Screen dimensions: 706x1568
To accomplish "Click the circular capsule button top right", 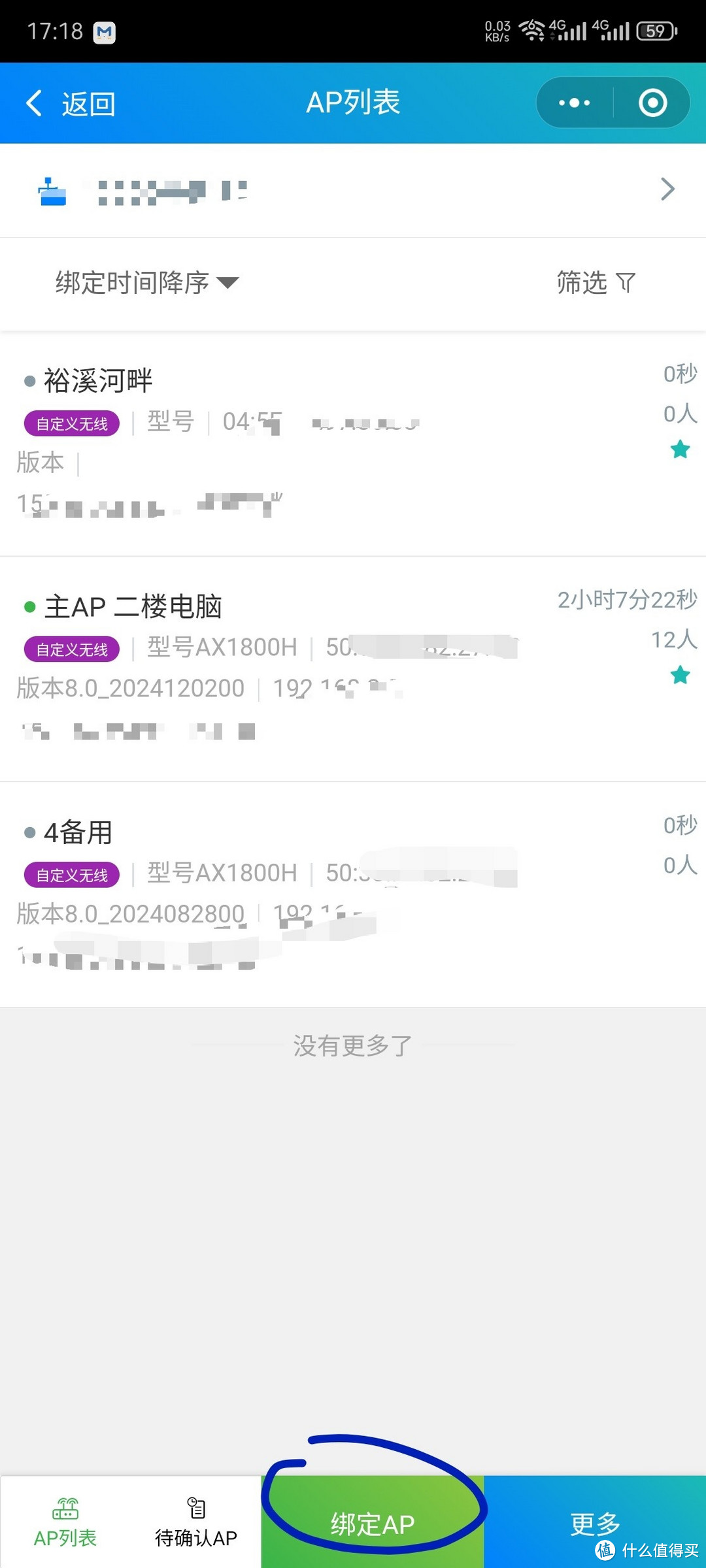I will [652, 103].
